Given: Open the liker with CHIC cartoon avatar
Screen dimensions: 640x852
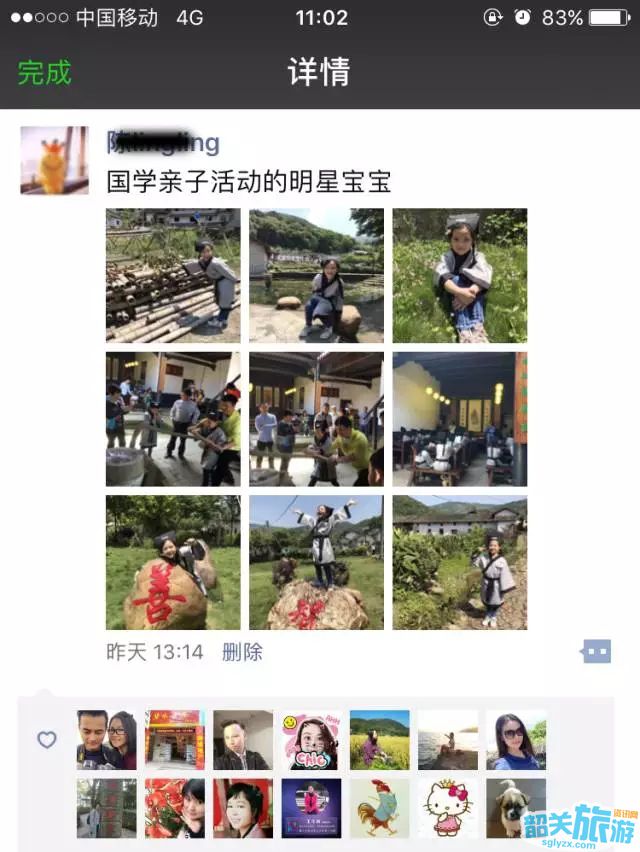Looking at the screenshot, I should pos(311,740).
